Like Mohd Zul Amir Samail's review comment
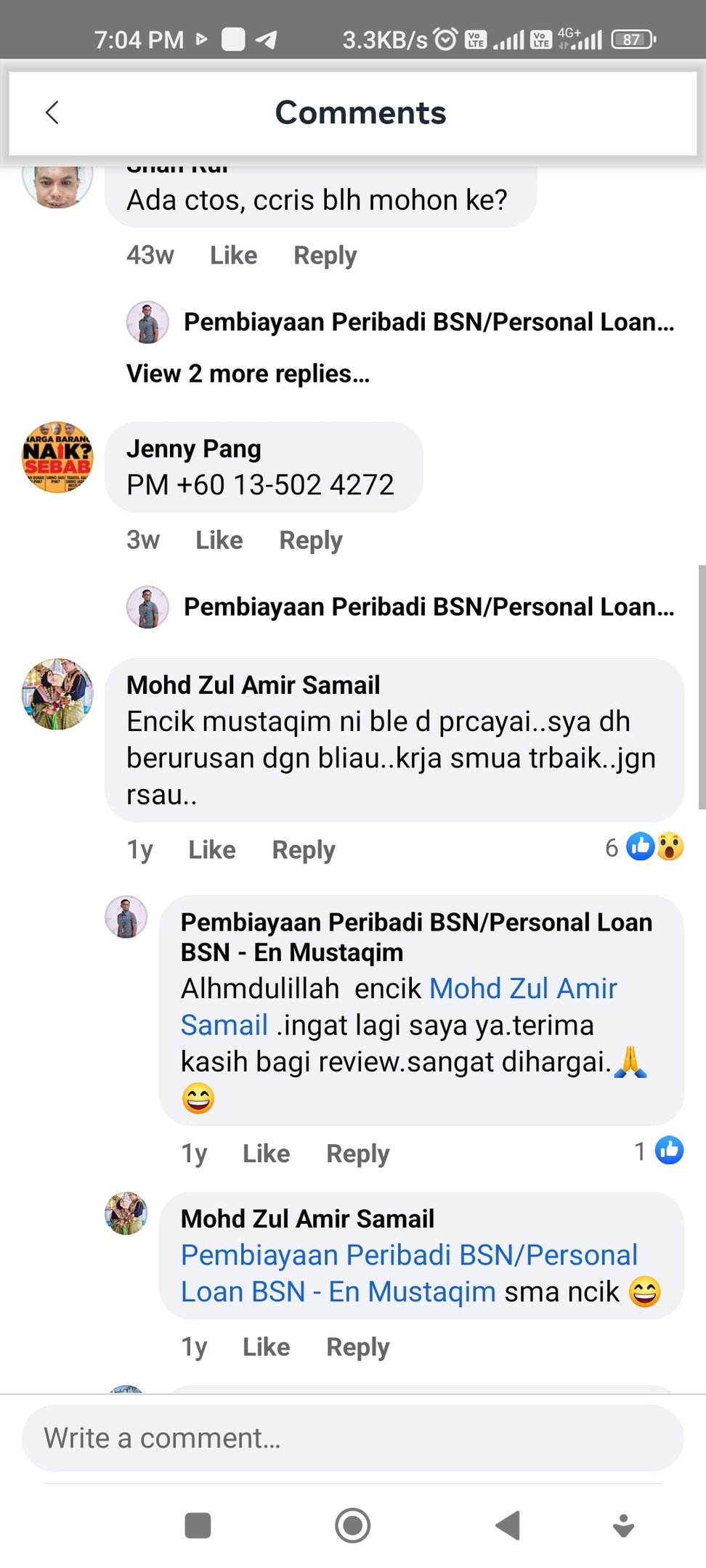The image size is (706, 1568). point(211,849)
